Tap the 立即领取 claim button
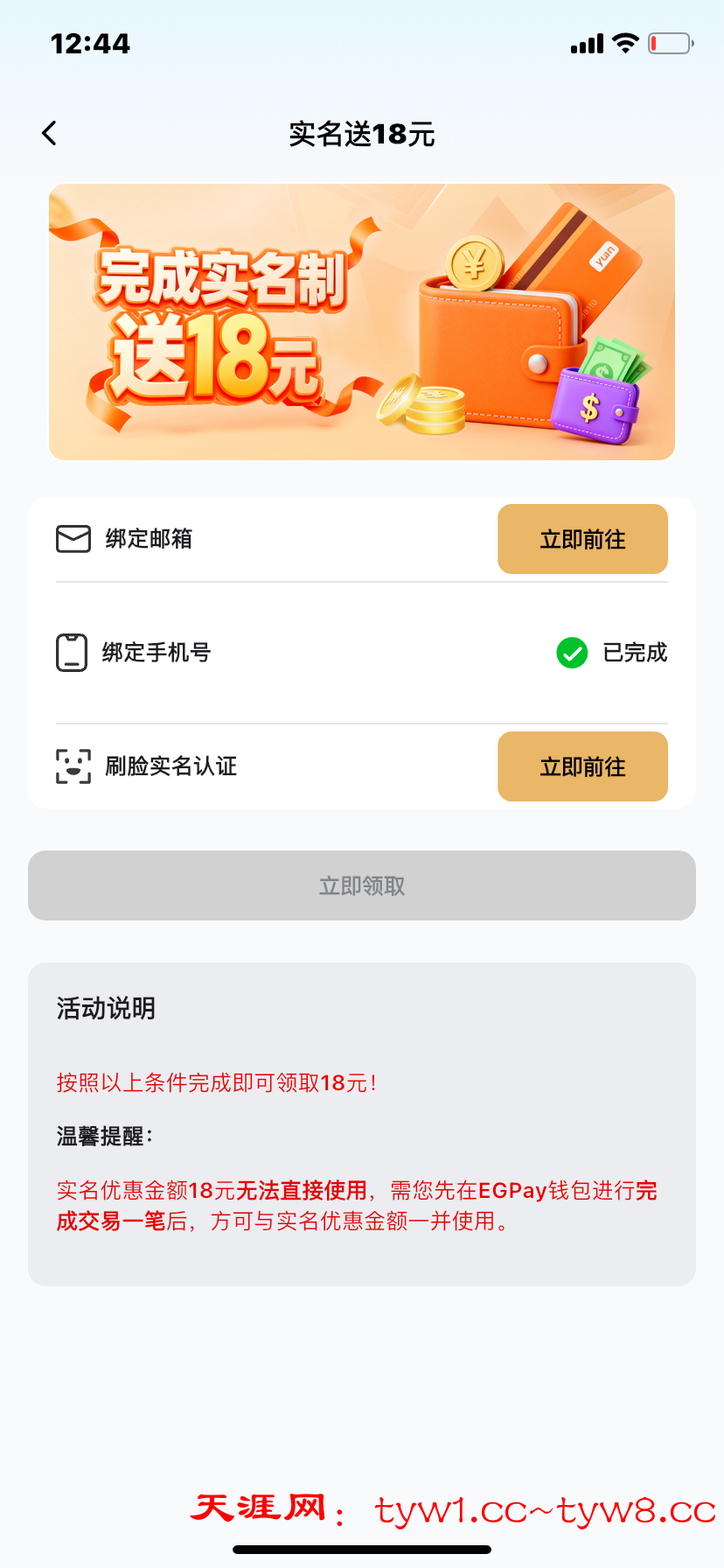Image resolution: width=724 pixels, height=1568 pixels. [x=362, y=885]
